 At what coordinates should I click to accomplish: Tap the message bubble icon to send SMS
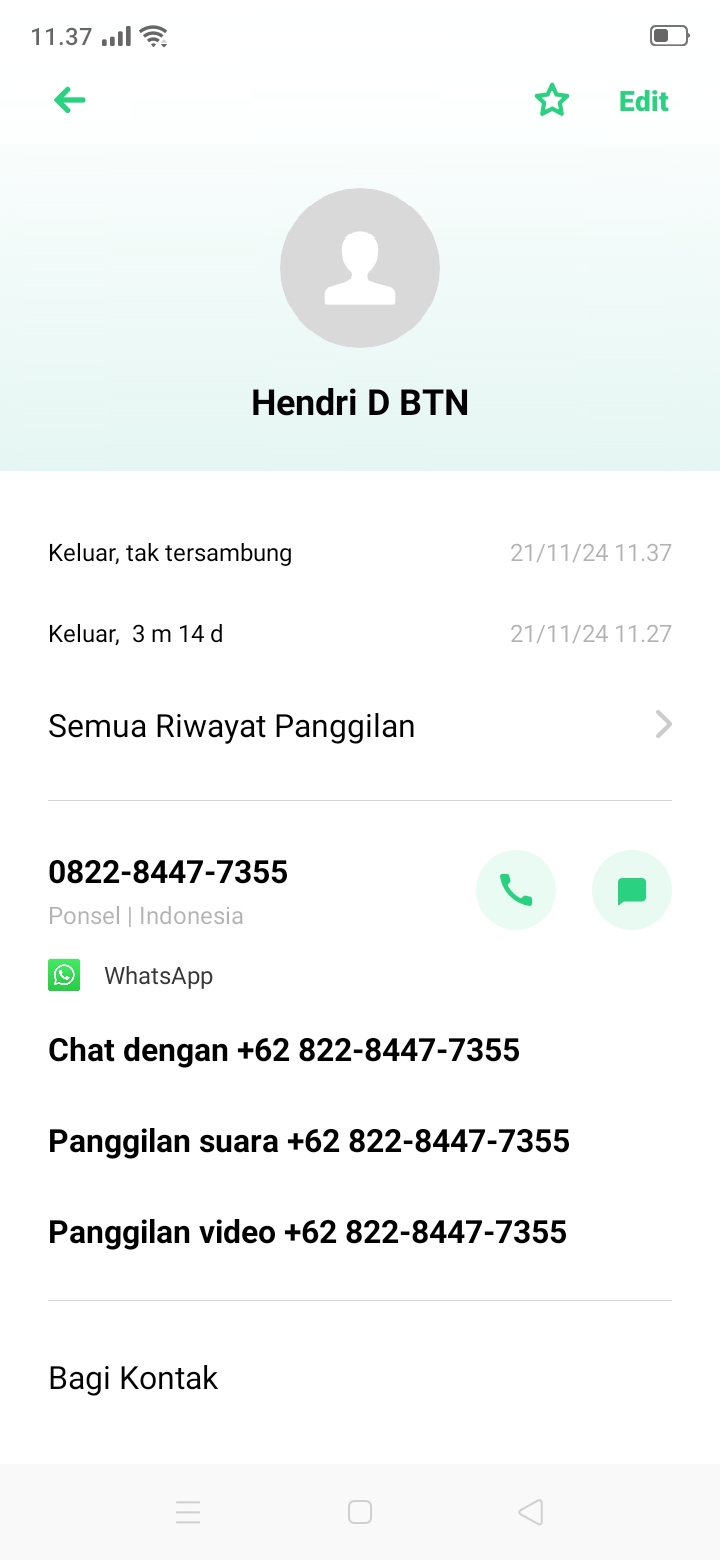pyautogui.click(x=631, y=890)
